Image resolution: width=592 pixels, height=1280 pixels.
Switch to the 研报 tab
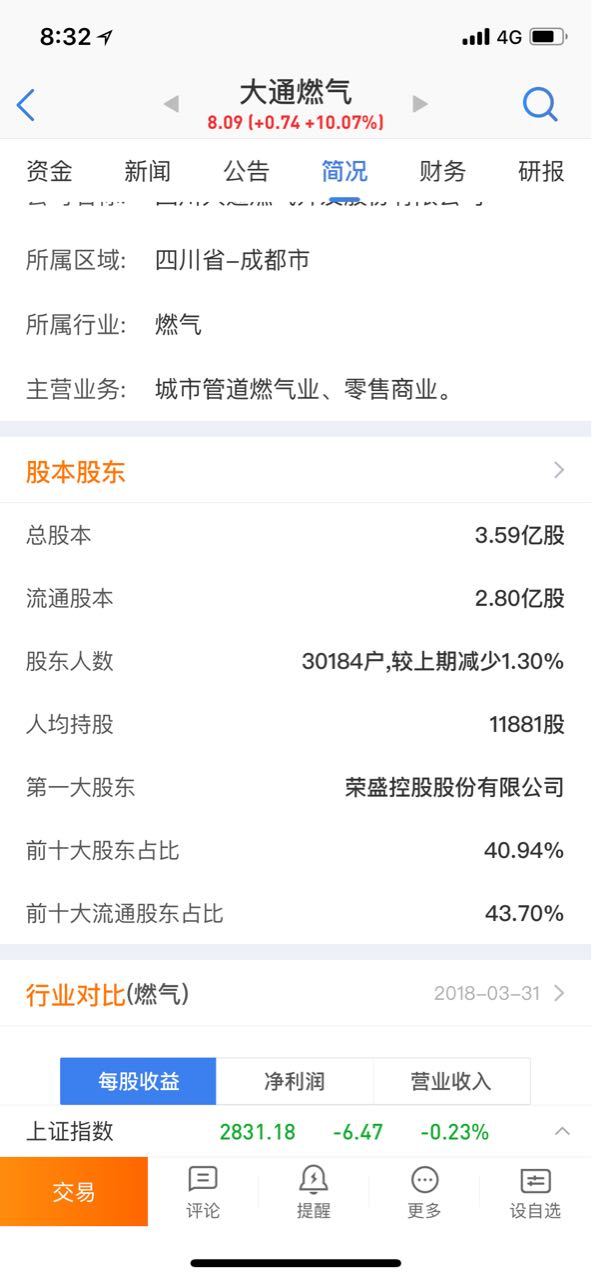(x=541, y=171)
